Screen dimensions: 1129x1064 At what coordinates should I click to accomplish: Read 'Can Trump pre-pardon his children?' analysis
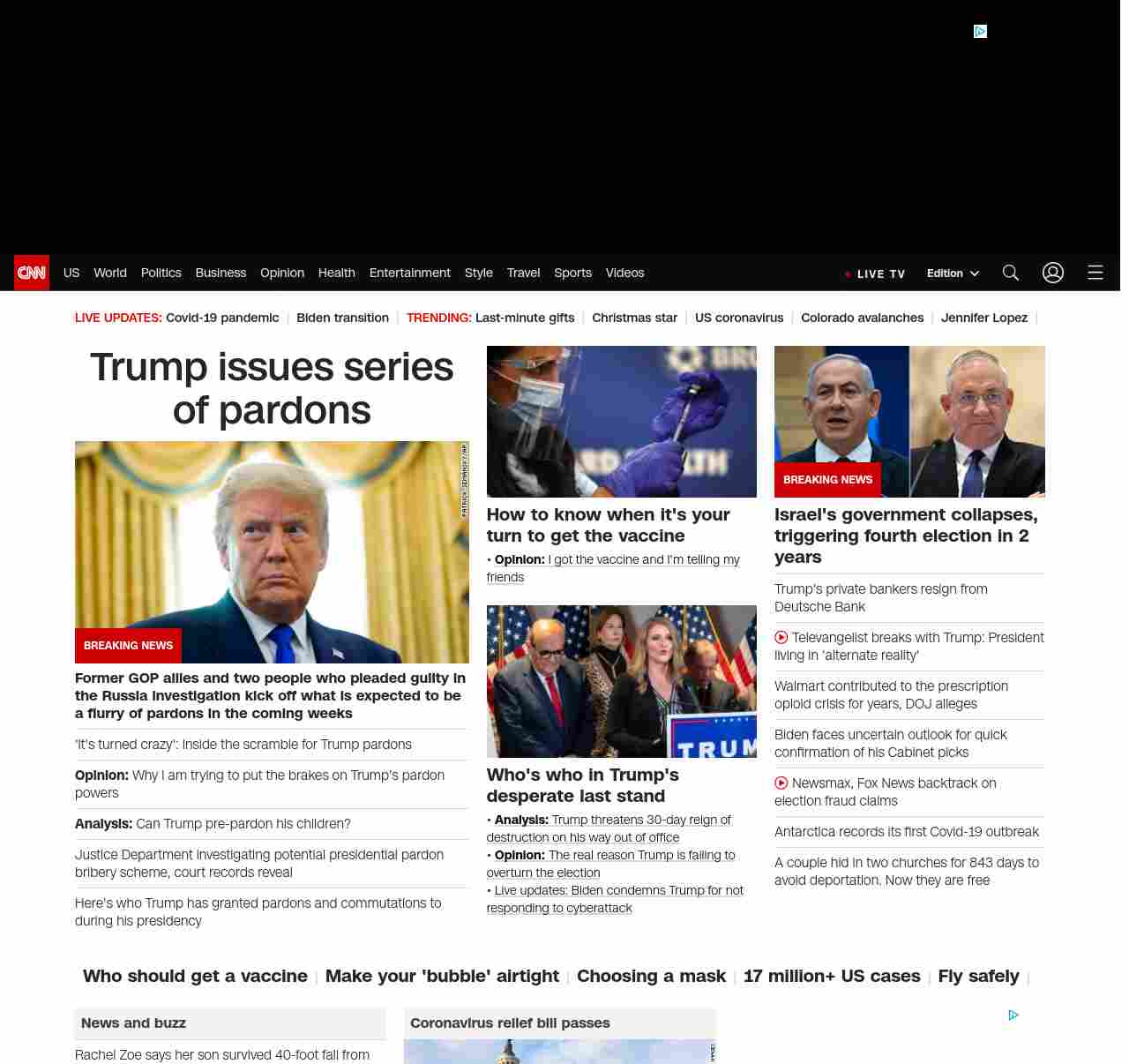243,824
